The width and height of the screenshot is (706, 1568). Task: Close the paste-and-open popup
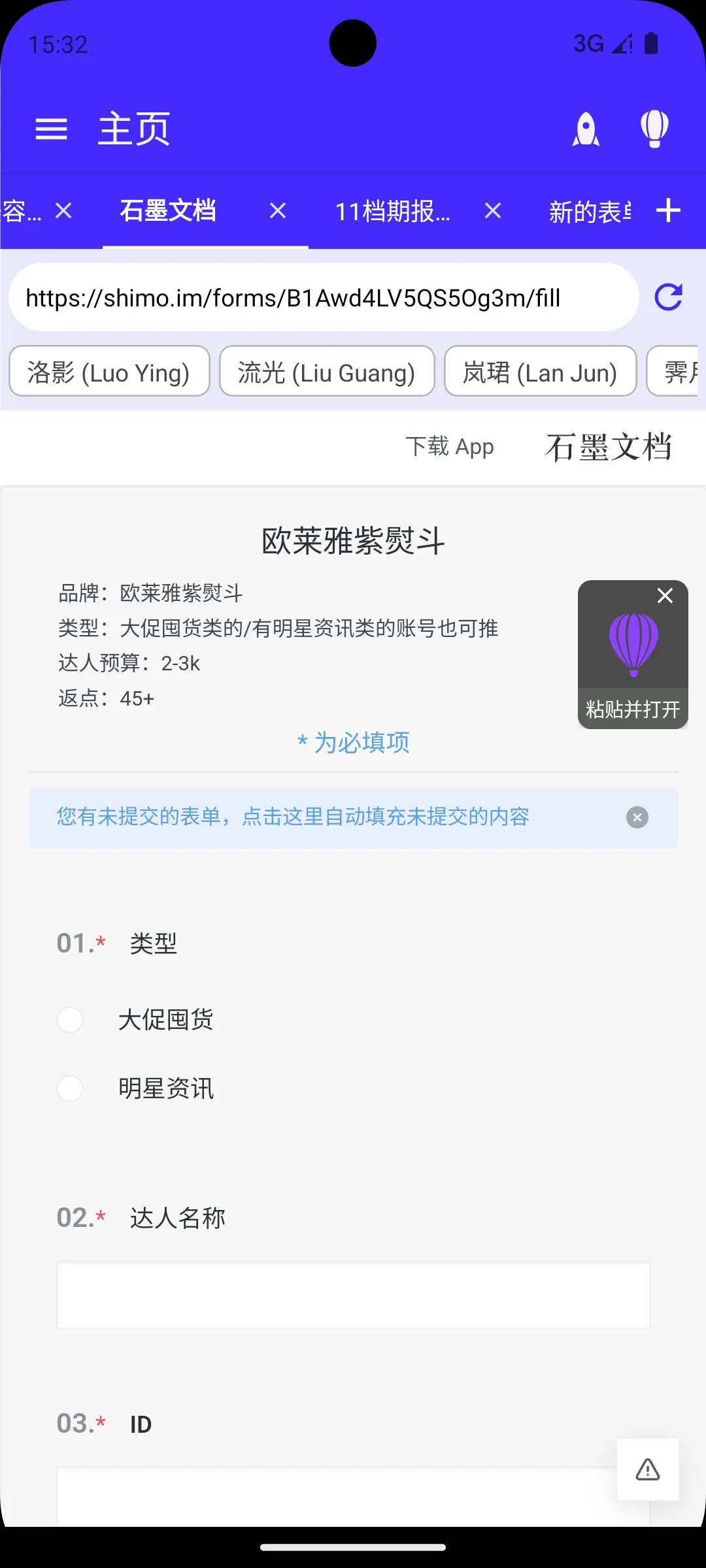point(665,595)
